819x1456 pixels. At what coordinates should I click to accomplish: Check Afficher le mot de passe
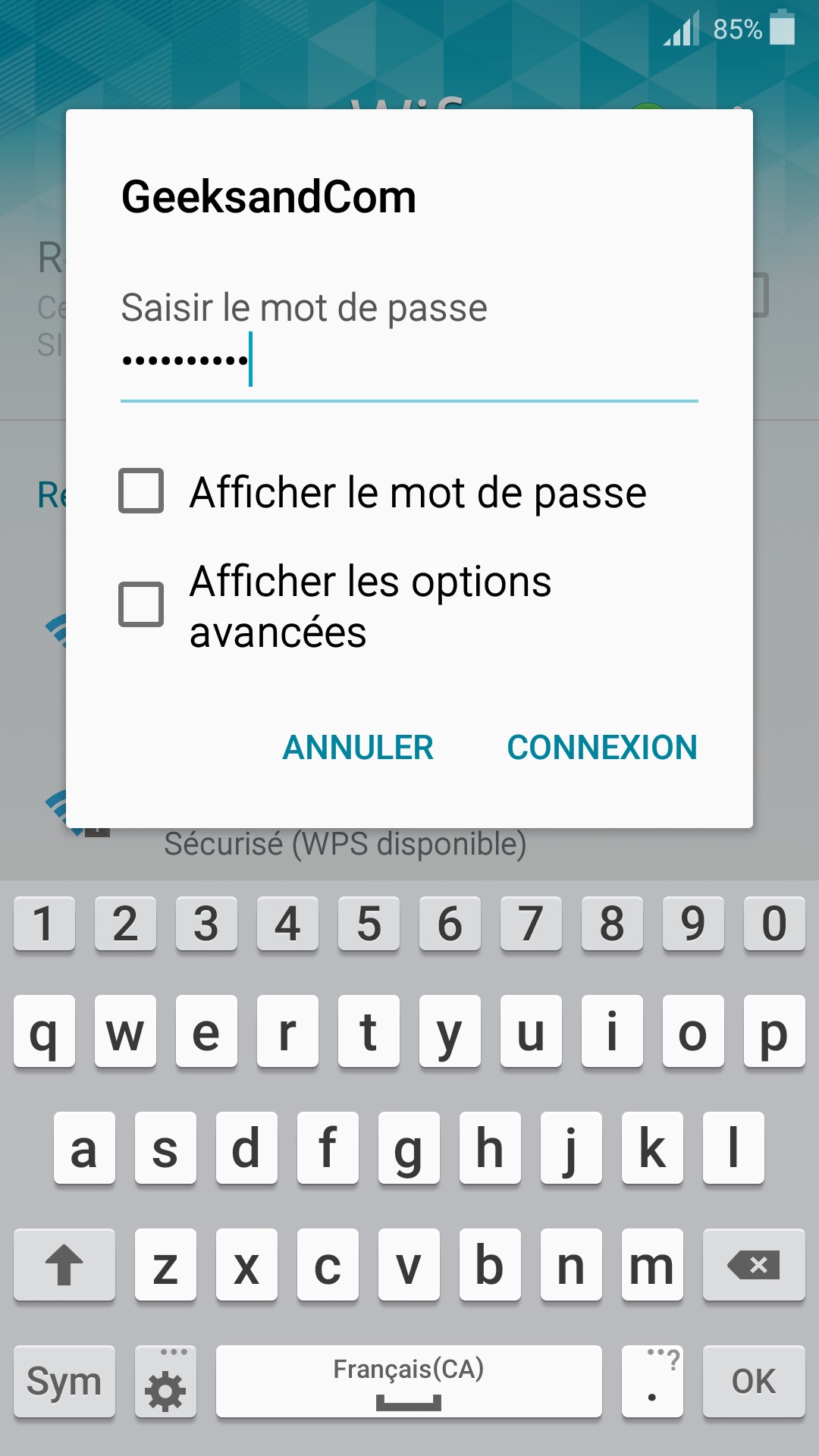(x=141, y=491)
